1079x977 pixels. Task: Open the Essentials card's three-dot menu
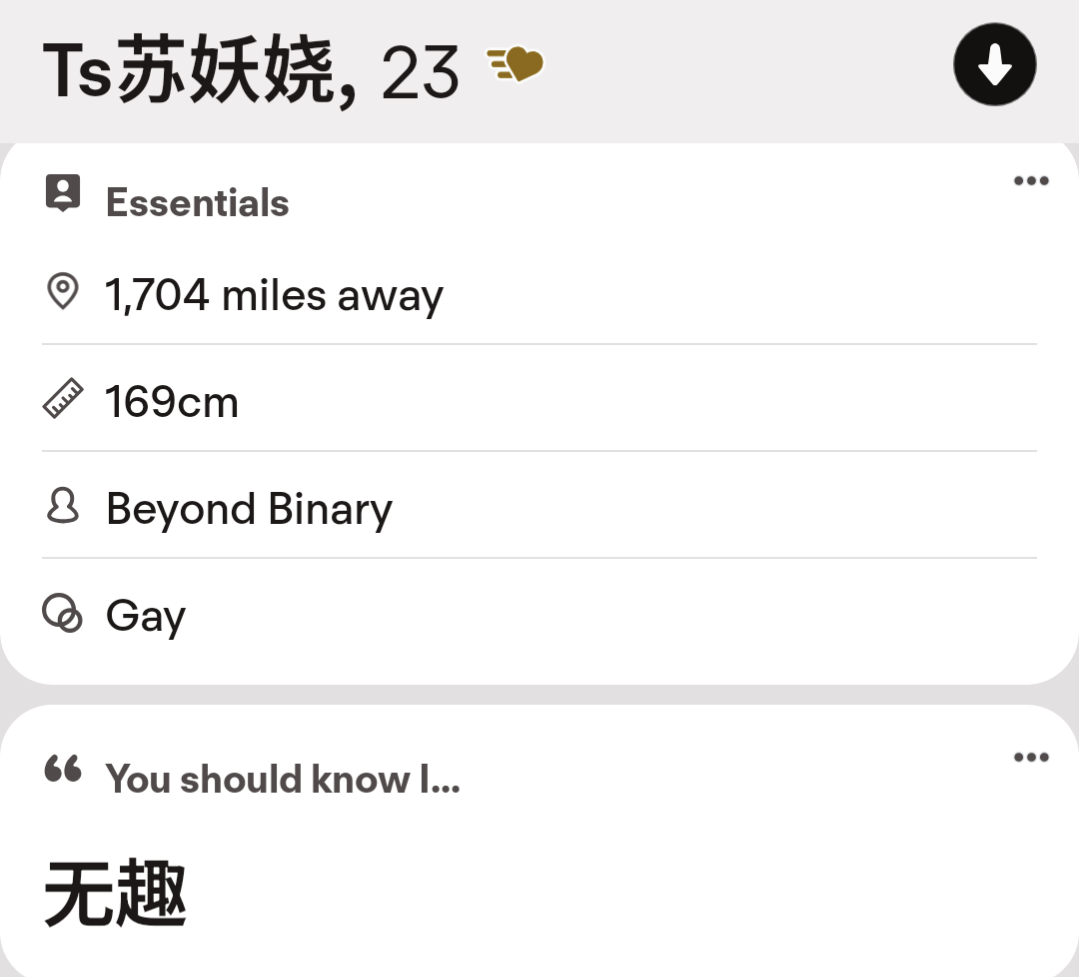coord(1031,181)
